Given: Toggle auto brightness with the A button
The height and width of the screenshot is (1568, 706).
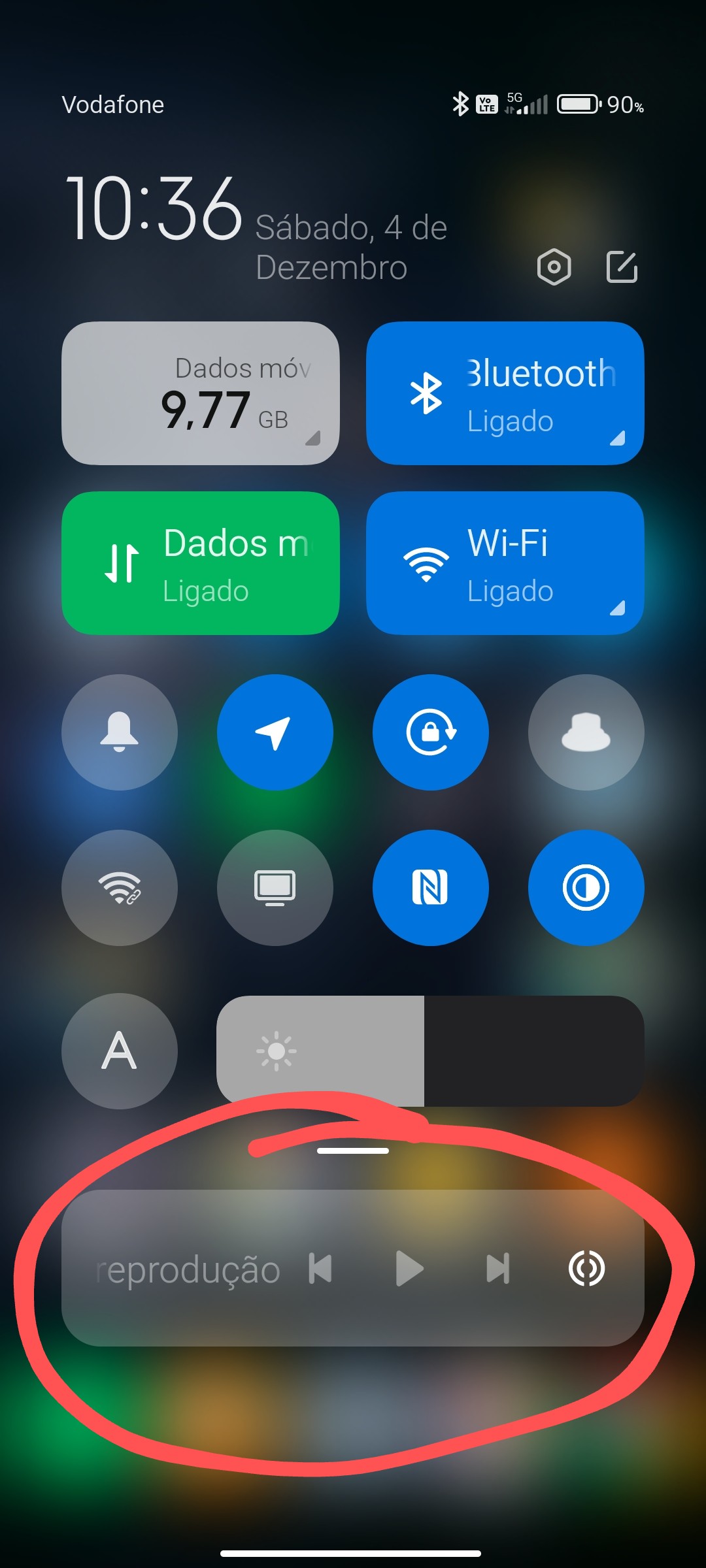Looking at the screenshot, I should tap(120, 1051).
